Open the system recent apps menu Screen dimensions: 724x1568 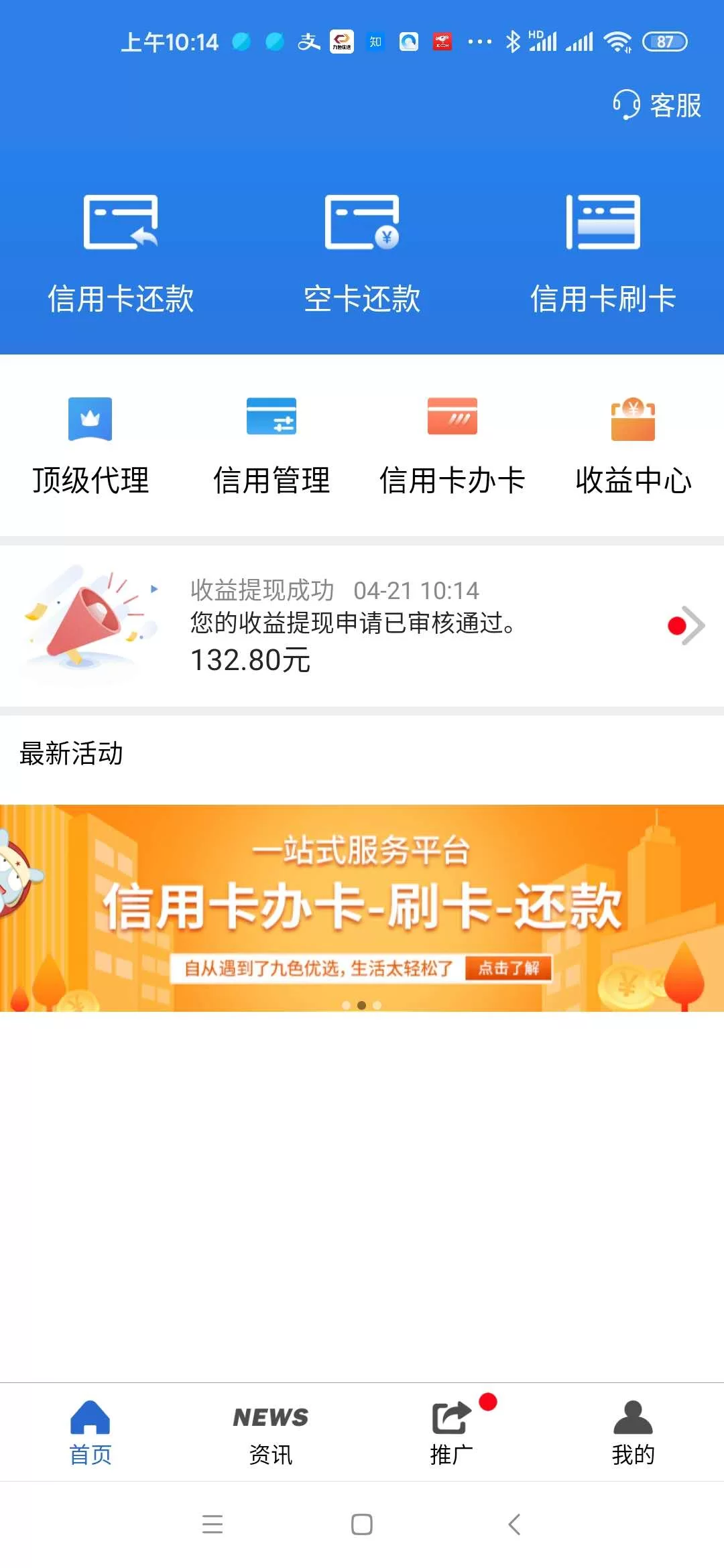point(213,1524)
